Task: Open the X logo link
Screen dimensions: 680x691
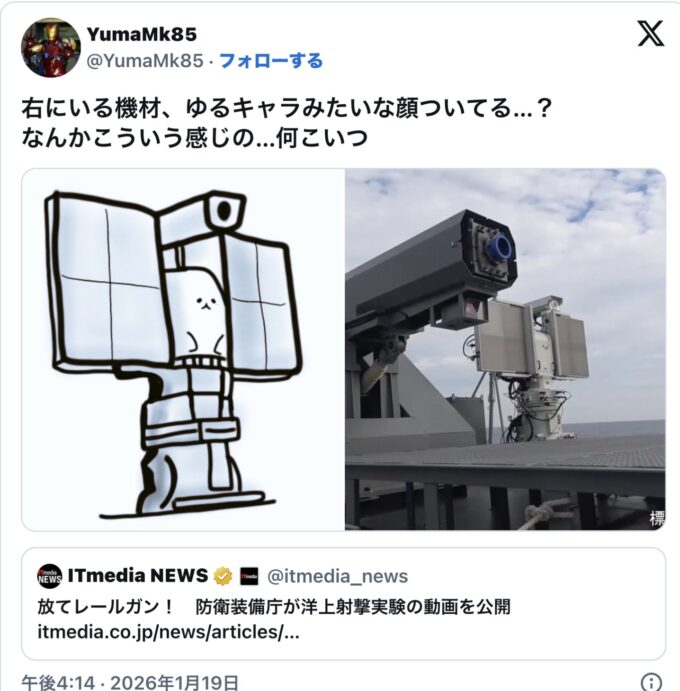Action: 650,35
